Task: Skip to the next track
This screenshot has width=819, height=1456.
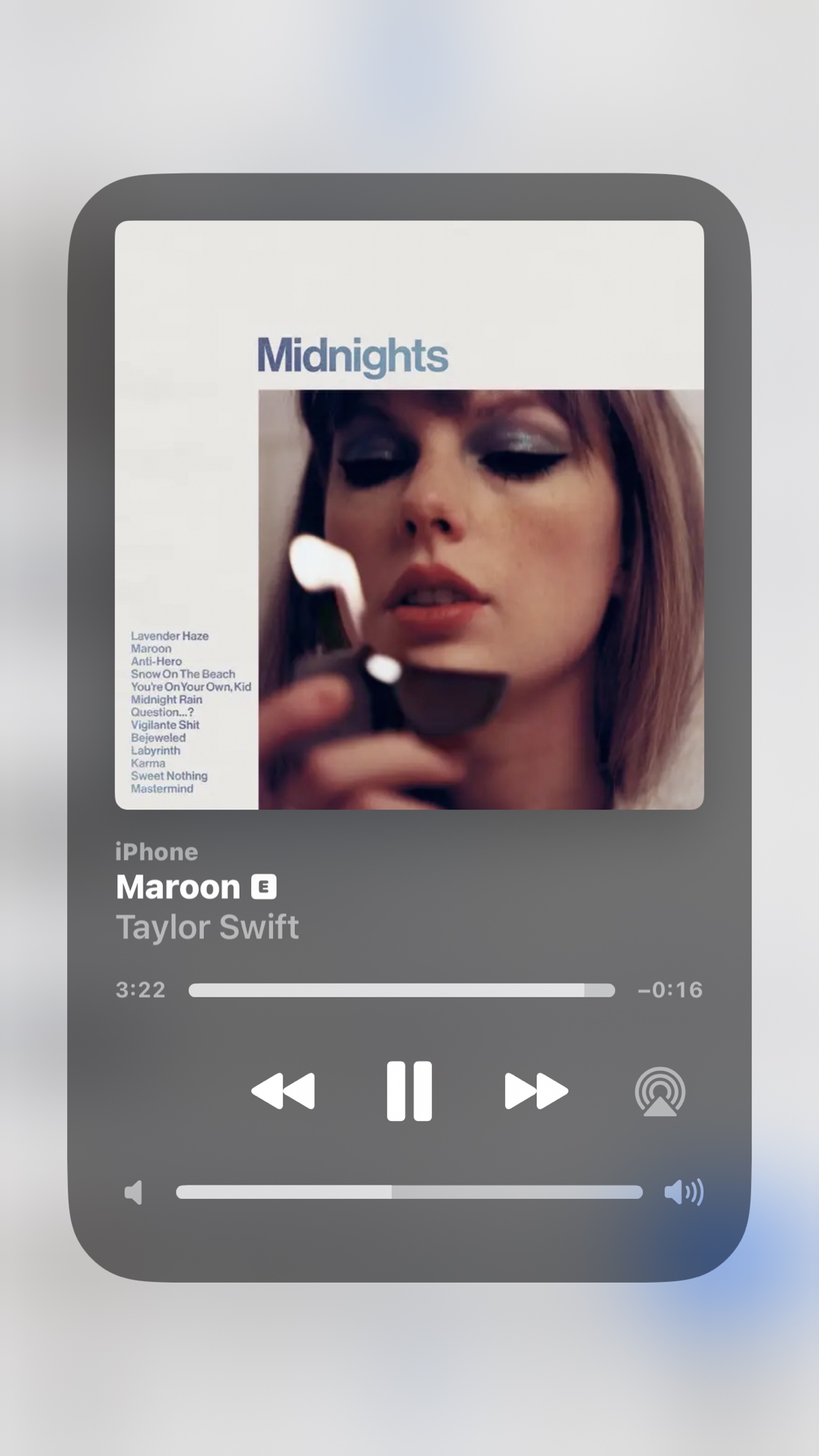Action: (x=536, y=1091)
